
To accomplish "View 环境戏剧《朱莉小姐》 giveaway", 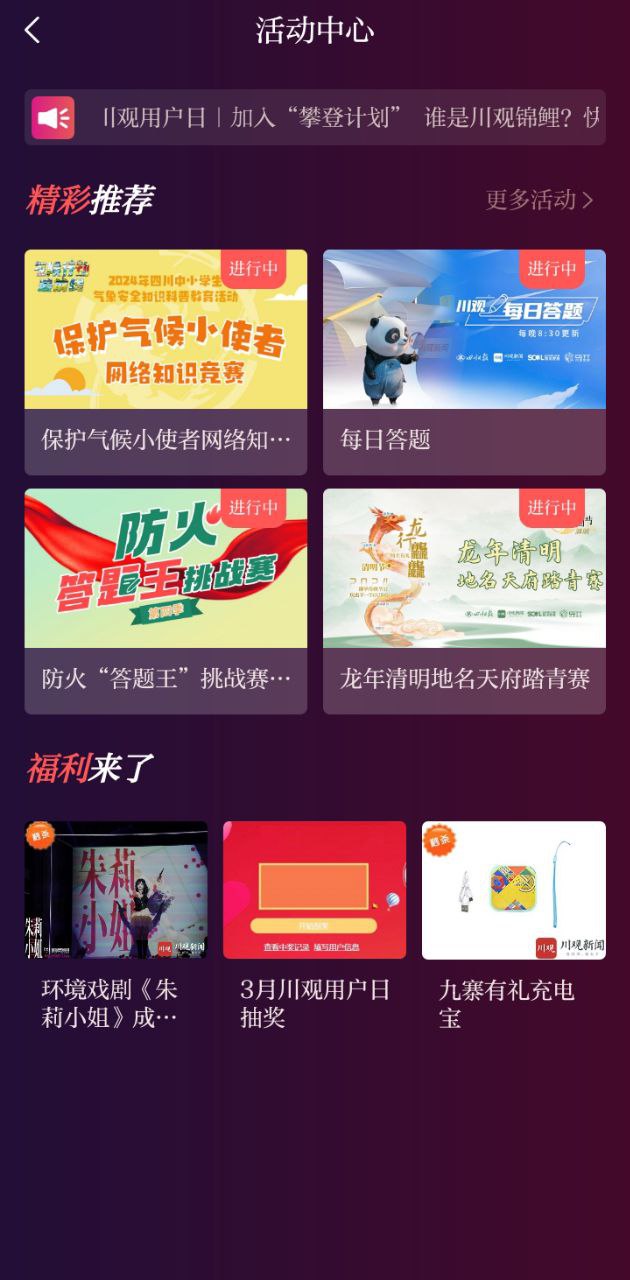I will tap(116, 925).
